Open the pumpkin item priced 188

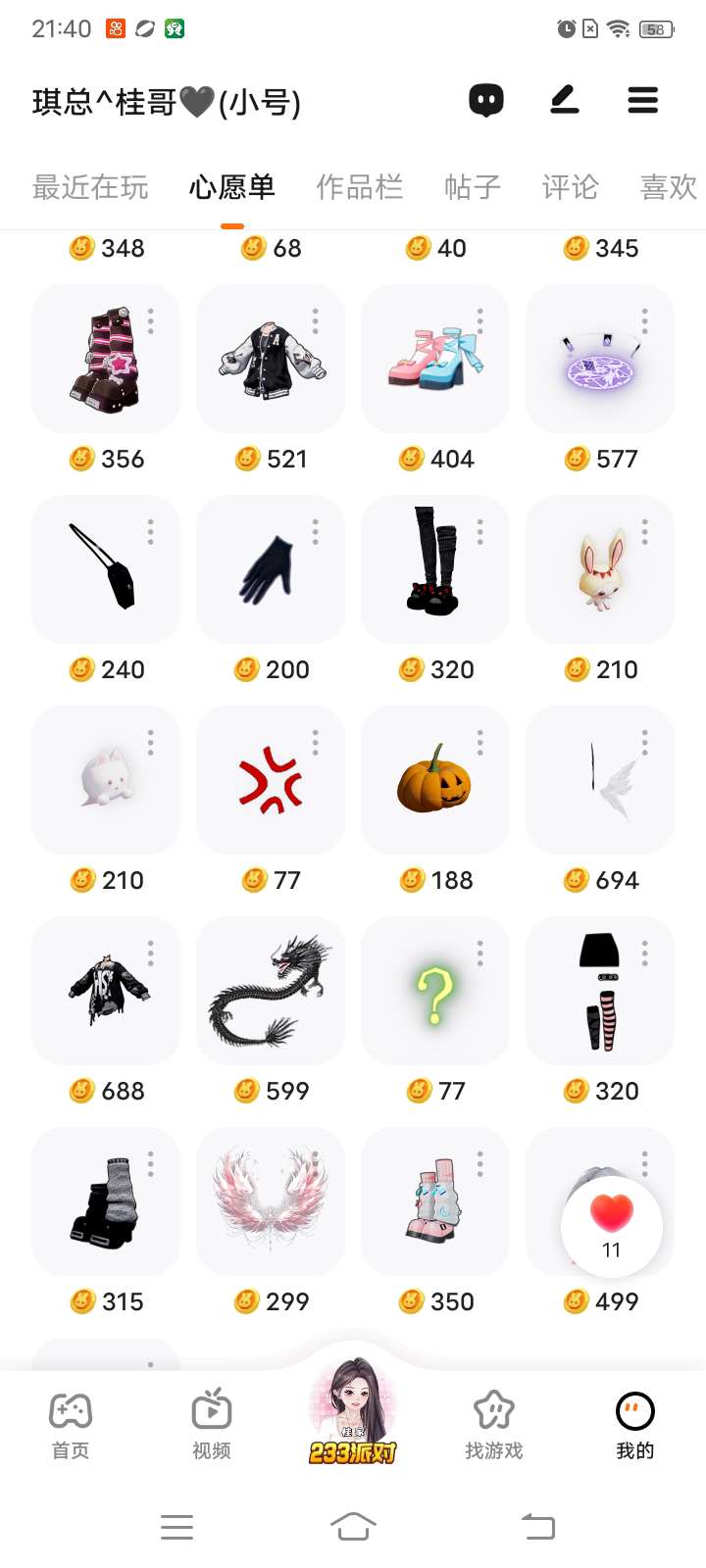(435, 780)
